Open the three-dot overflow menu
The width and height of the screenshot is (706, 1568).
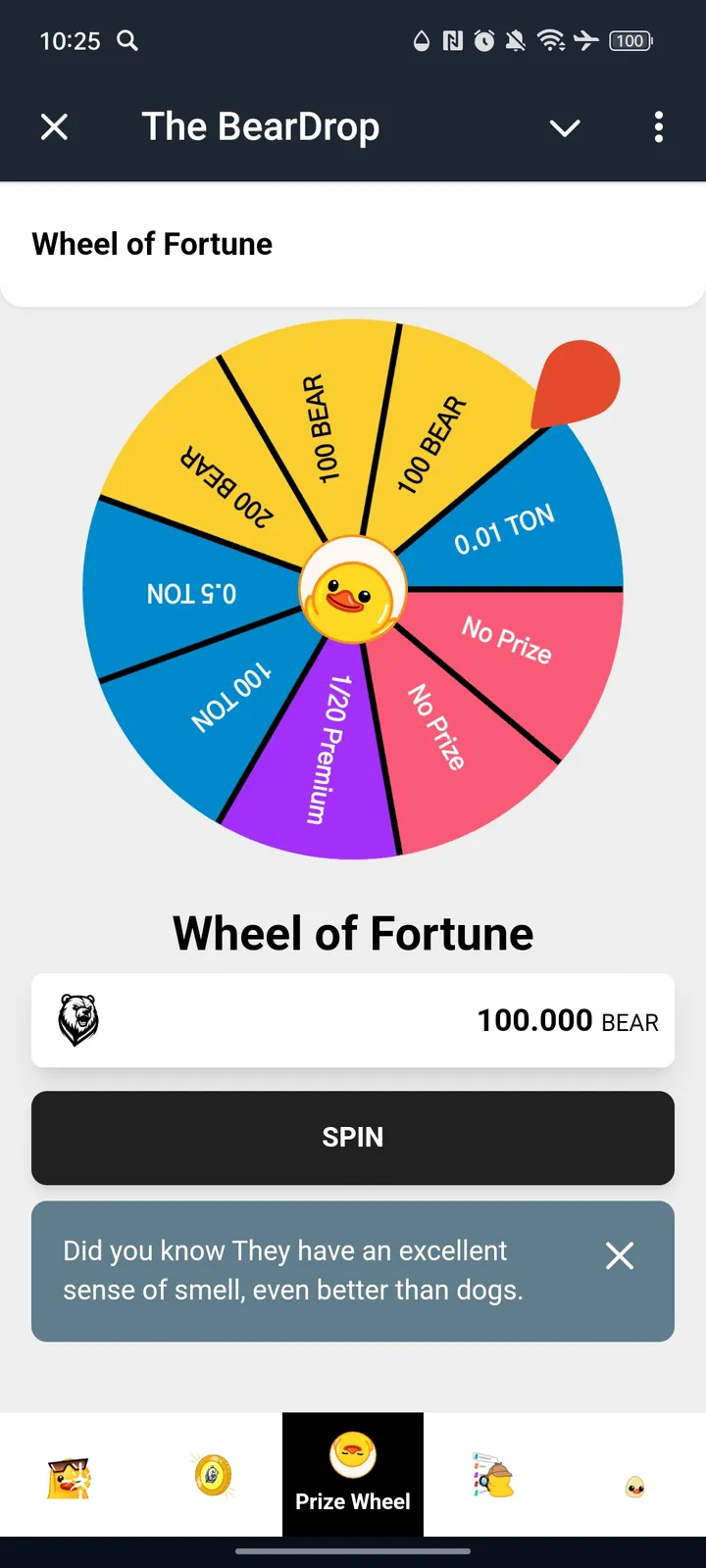point(658,127)
